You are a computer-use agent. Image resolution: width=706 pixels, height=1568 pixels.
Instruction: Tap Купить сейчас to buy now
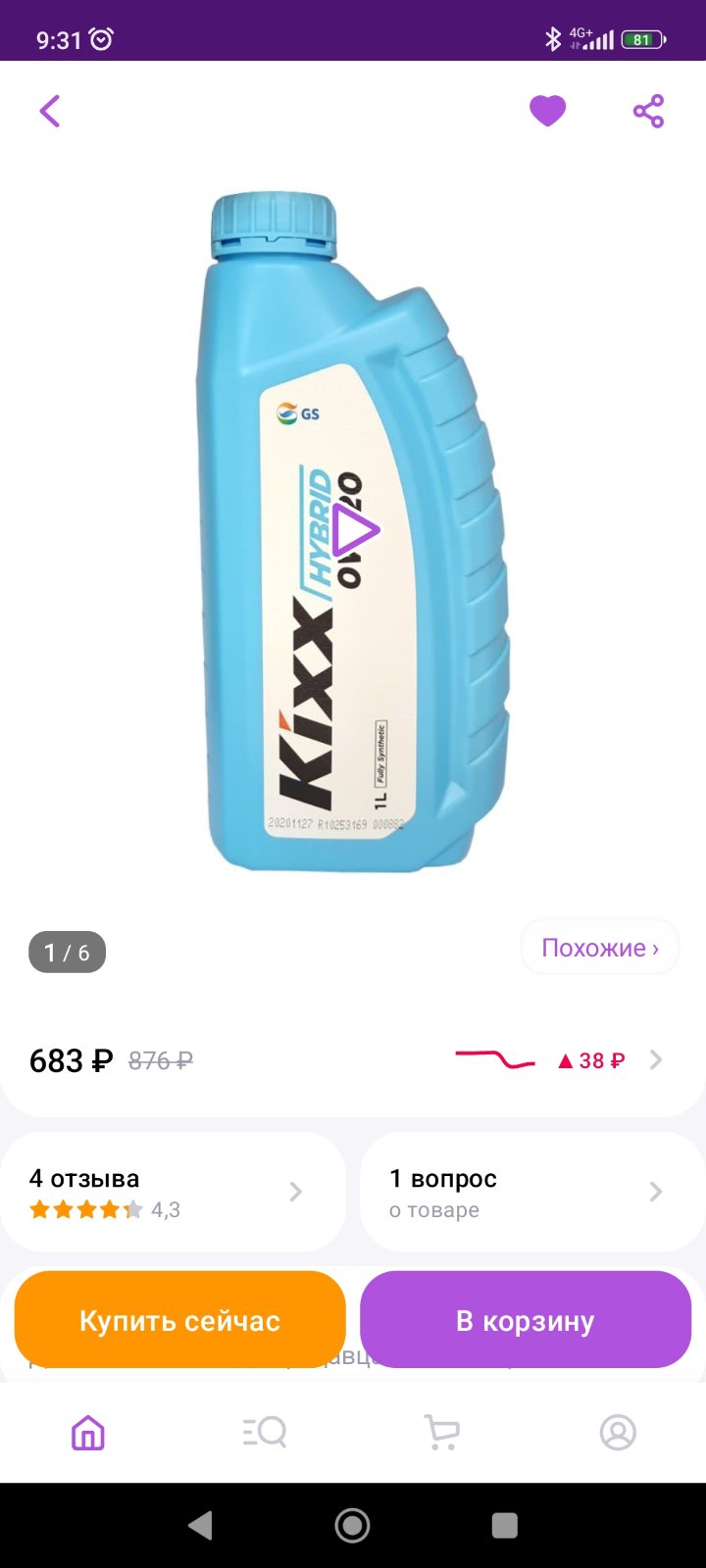(x=180, y=1320)
